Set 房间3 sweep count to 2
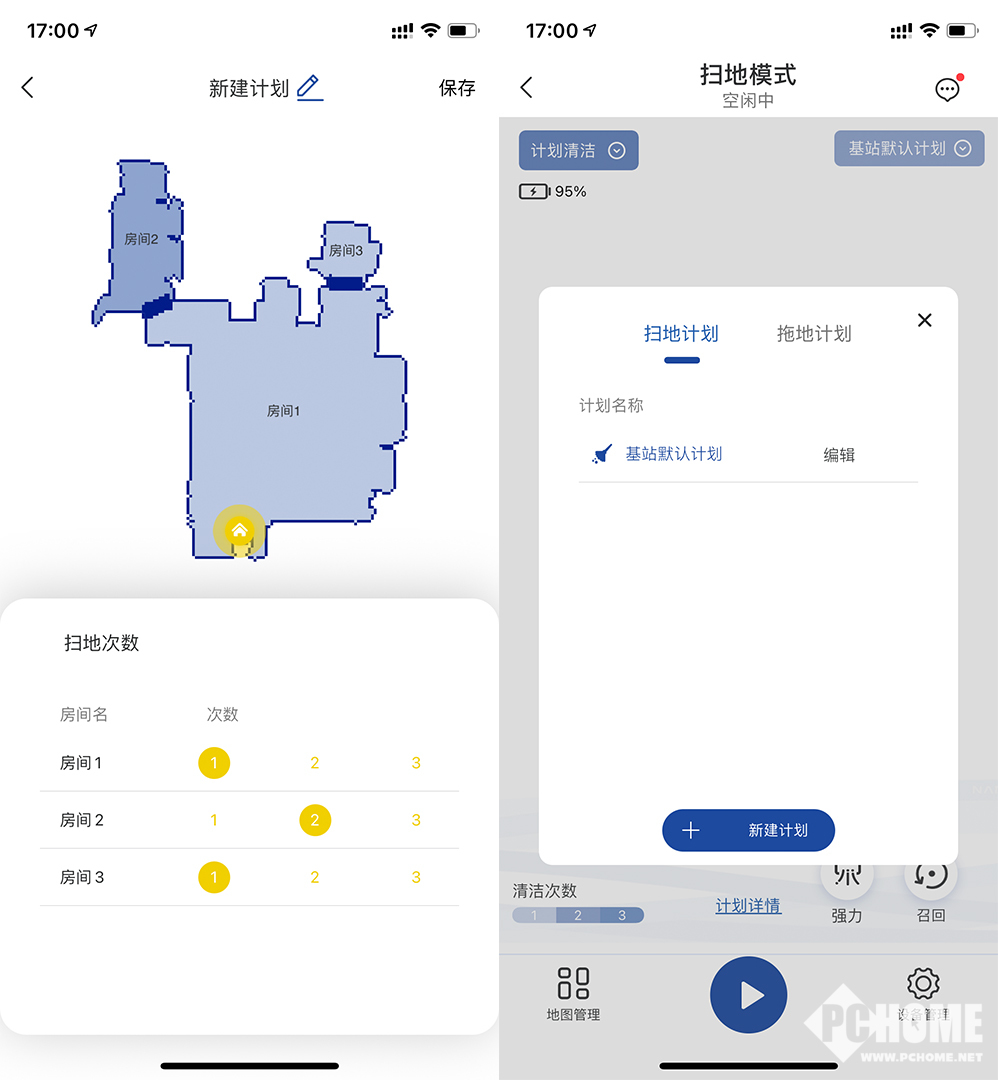The image size is (998, 1080). [314, 877]
